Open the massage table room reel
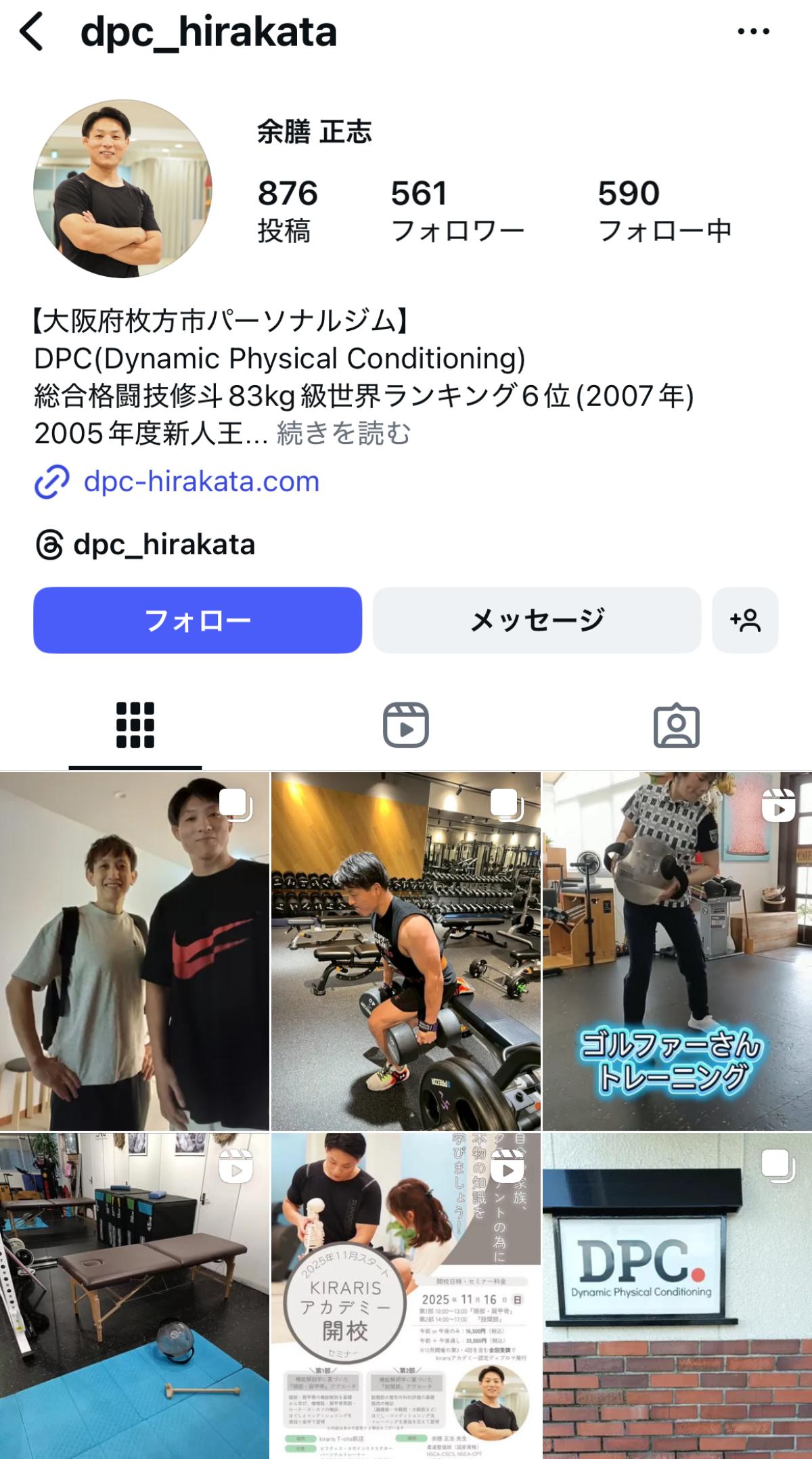 click(x=135, y=1296)
